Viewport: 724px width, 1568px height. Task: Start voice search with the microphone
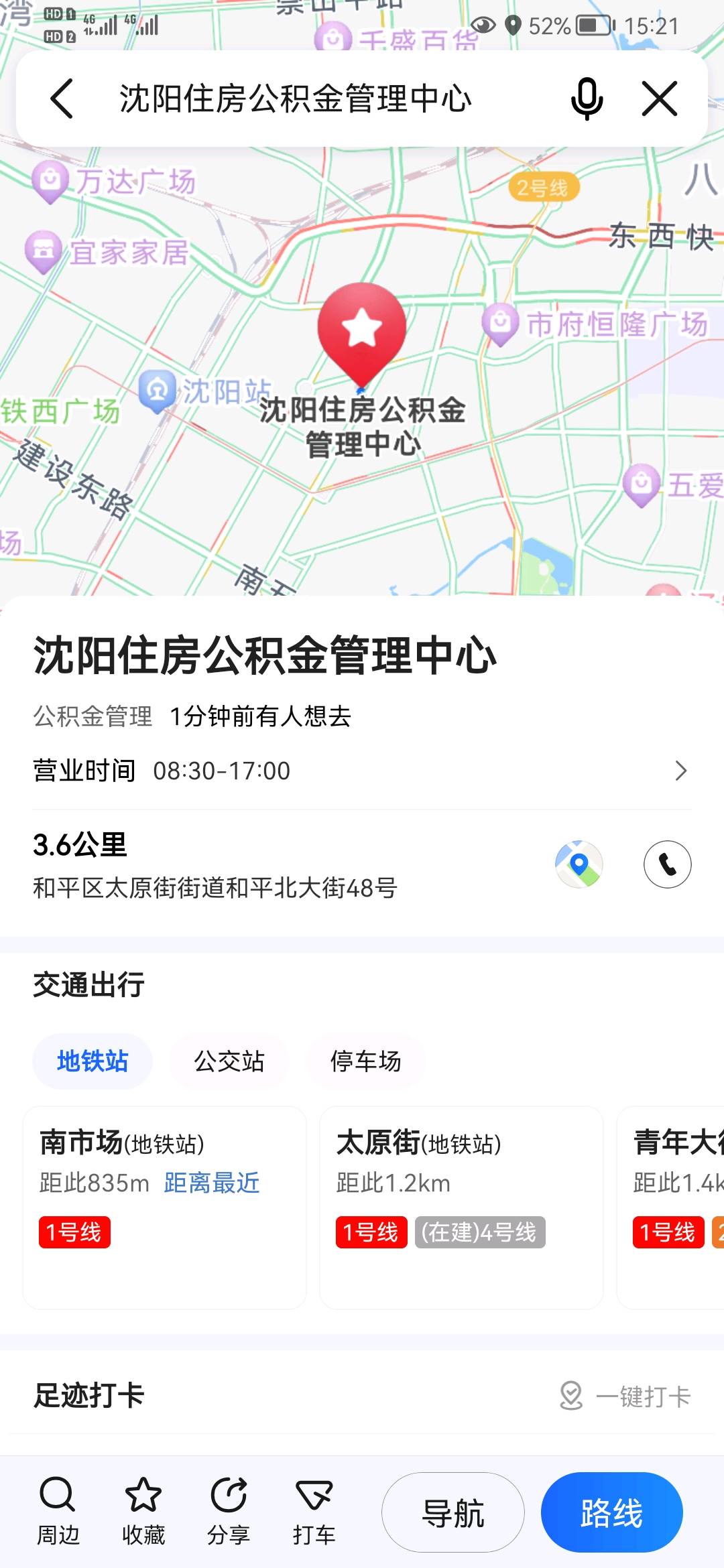(587, 99)
